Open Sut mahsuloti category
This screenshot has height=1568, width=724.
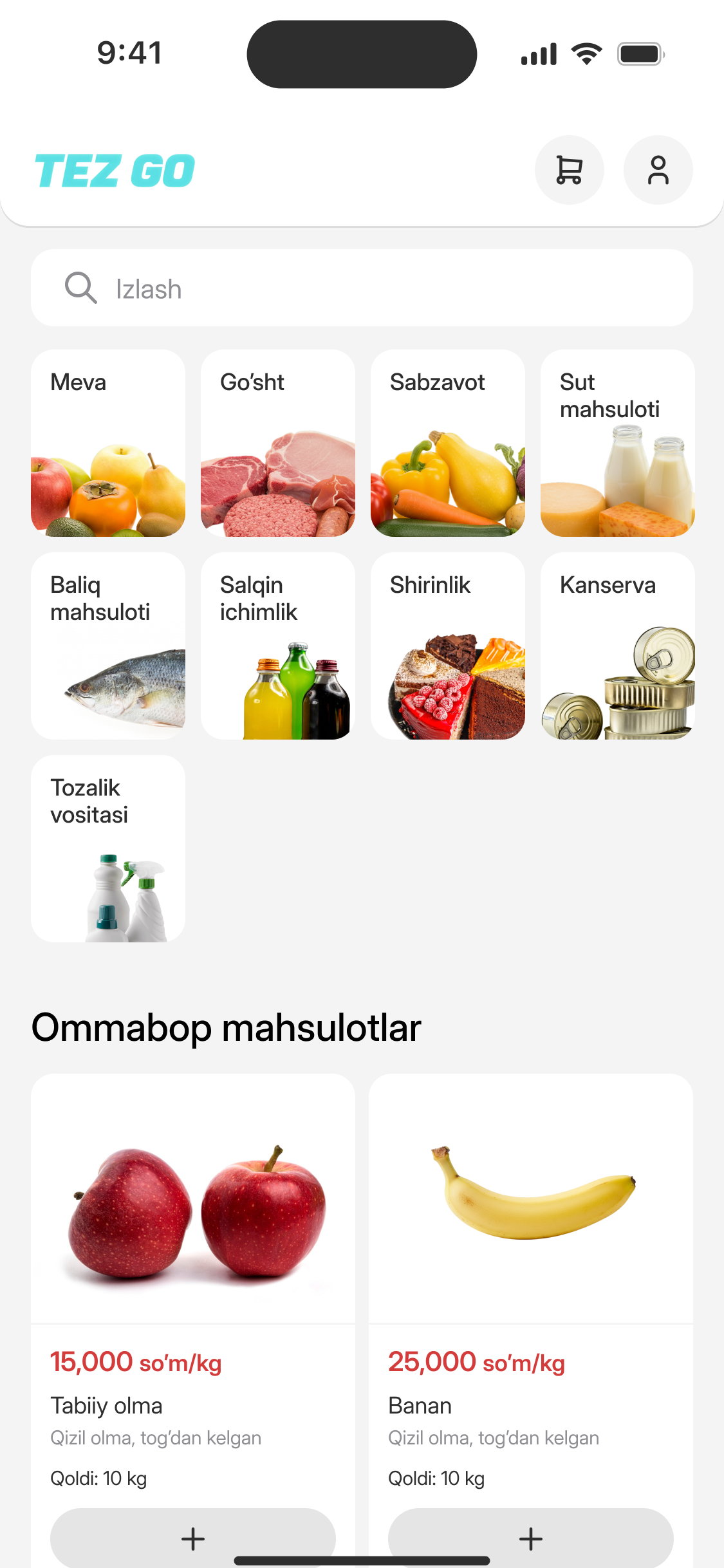618,443
